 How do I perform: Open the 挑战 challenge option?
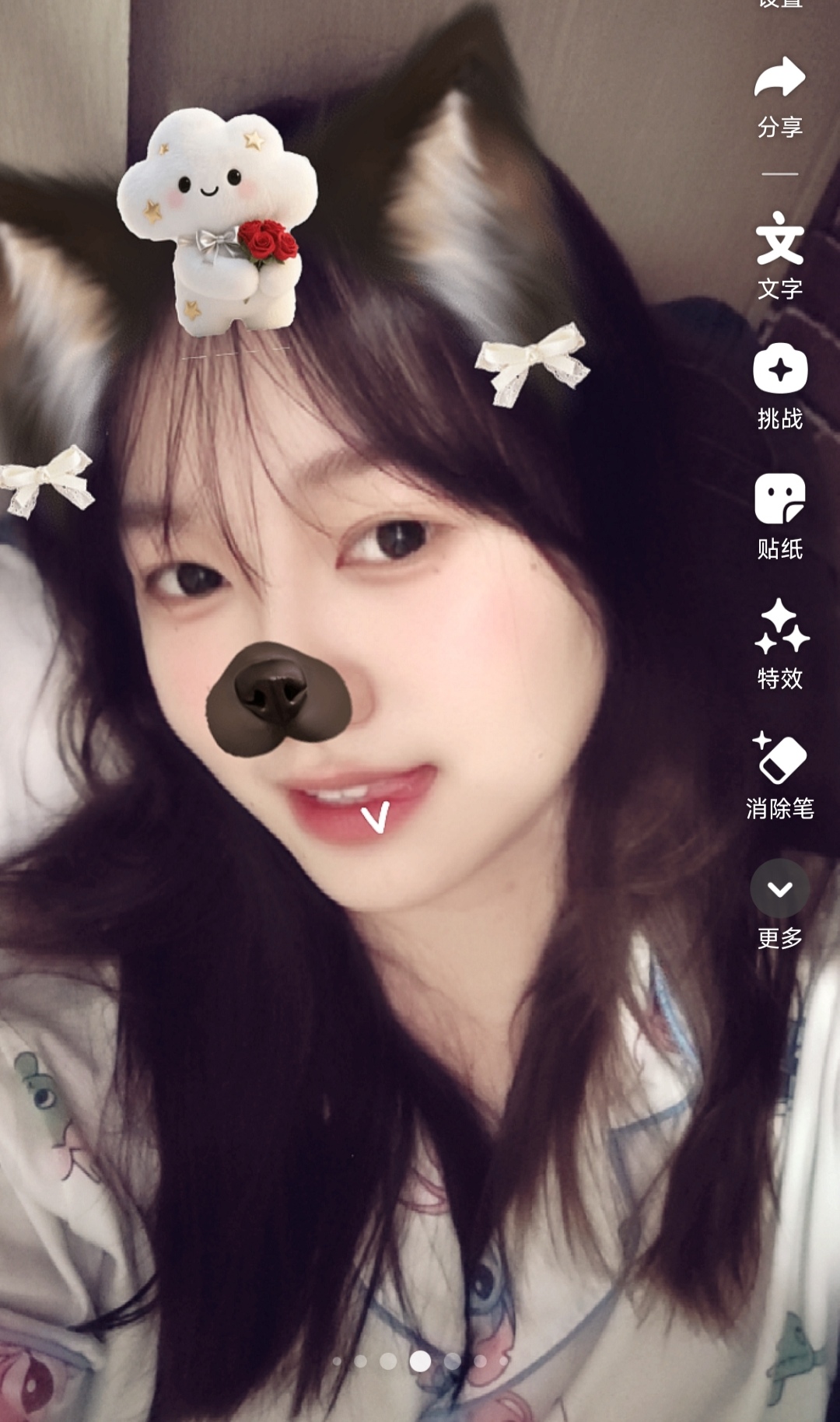[x=779, y=369]
